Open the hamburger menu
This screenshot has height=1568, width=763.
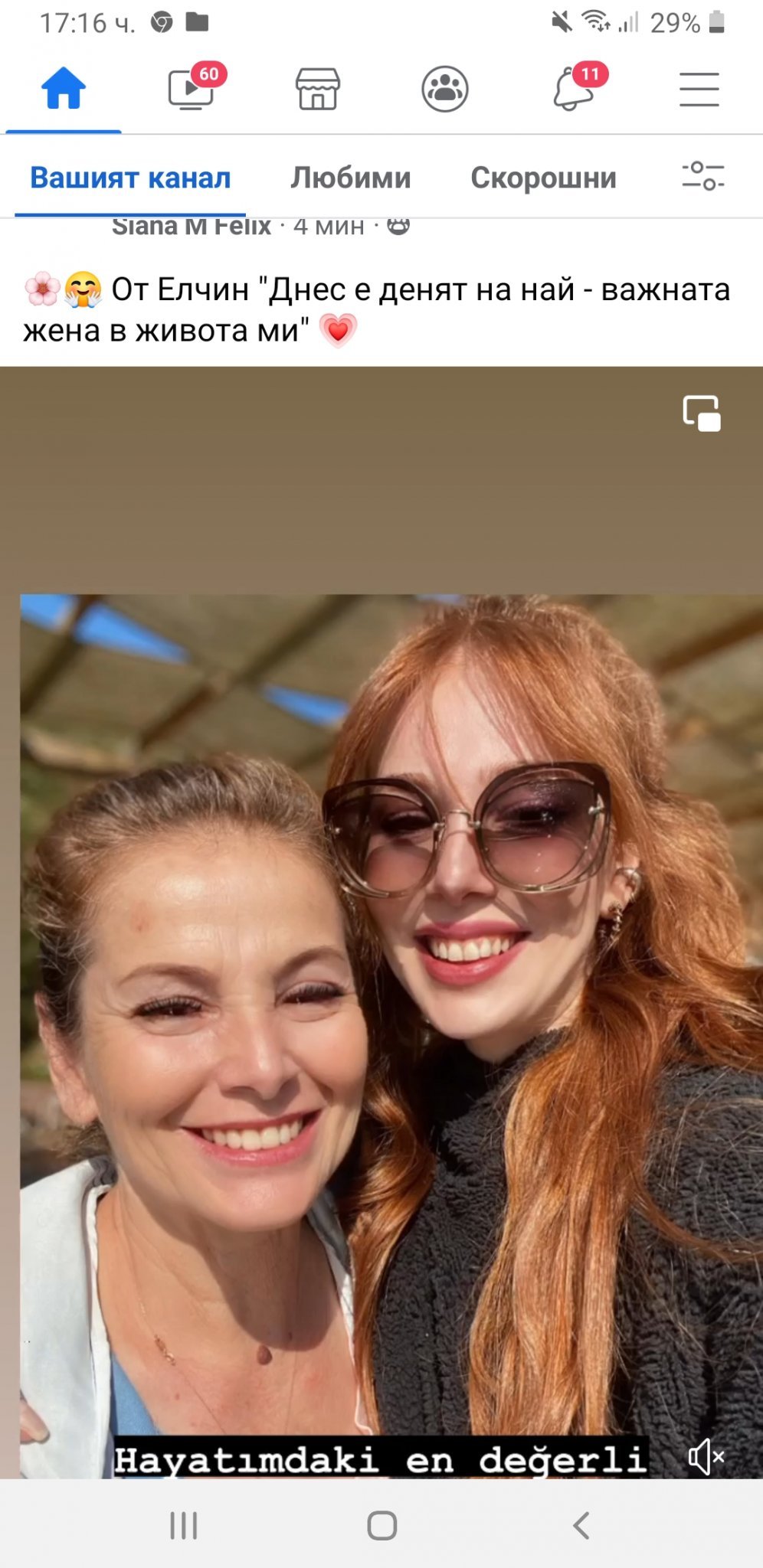coord(699,89)
